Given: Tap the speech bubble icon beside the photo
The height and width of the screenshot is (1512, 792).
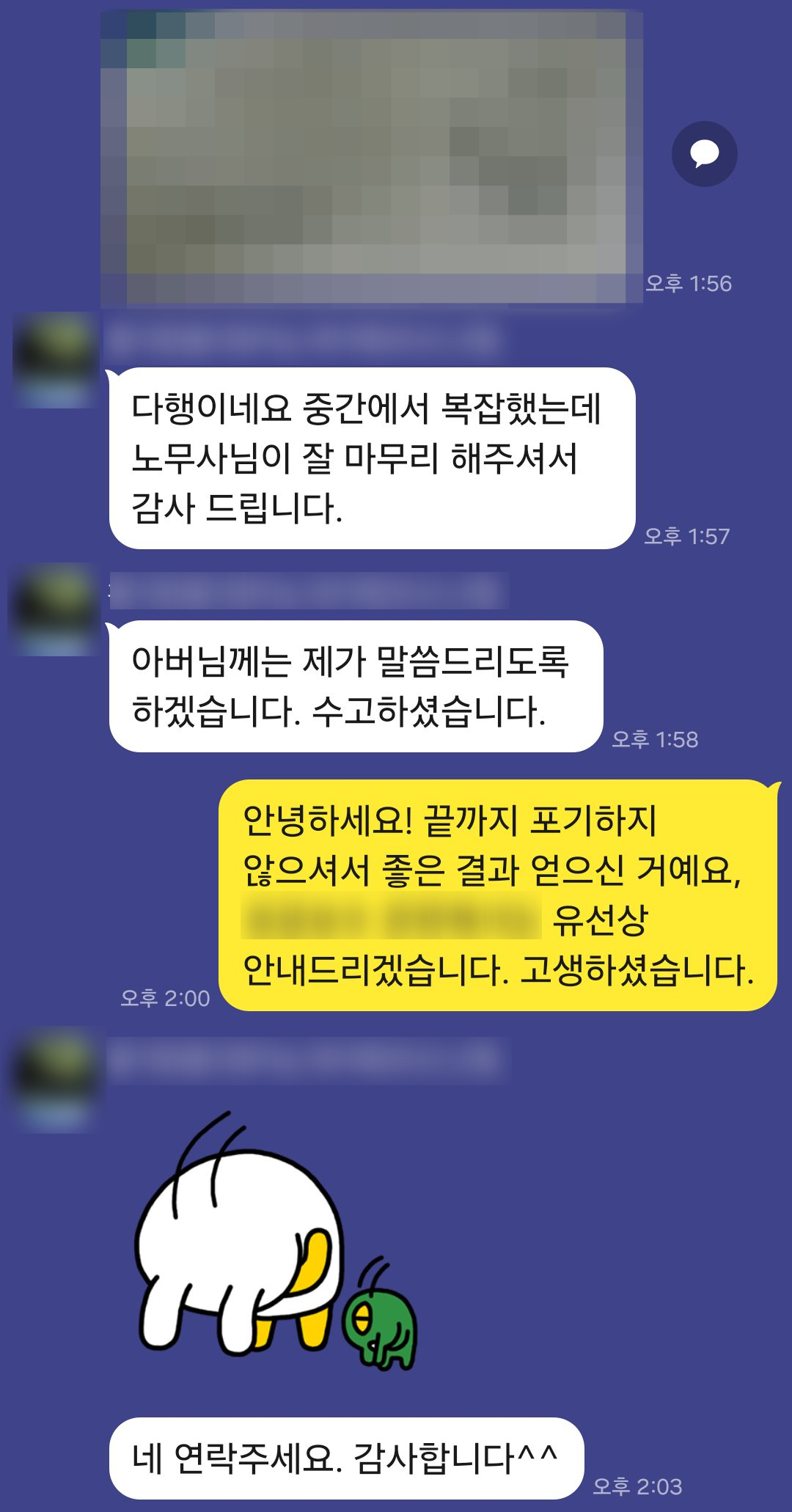Looking at the screenshot, I should coord(704,154).
